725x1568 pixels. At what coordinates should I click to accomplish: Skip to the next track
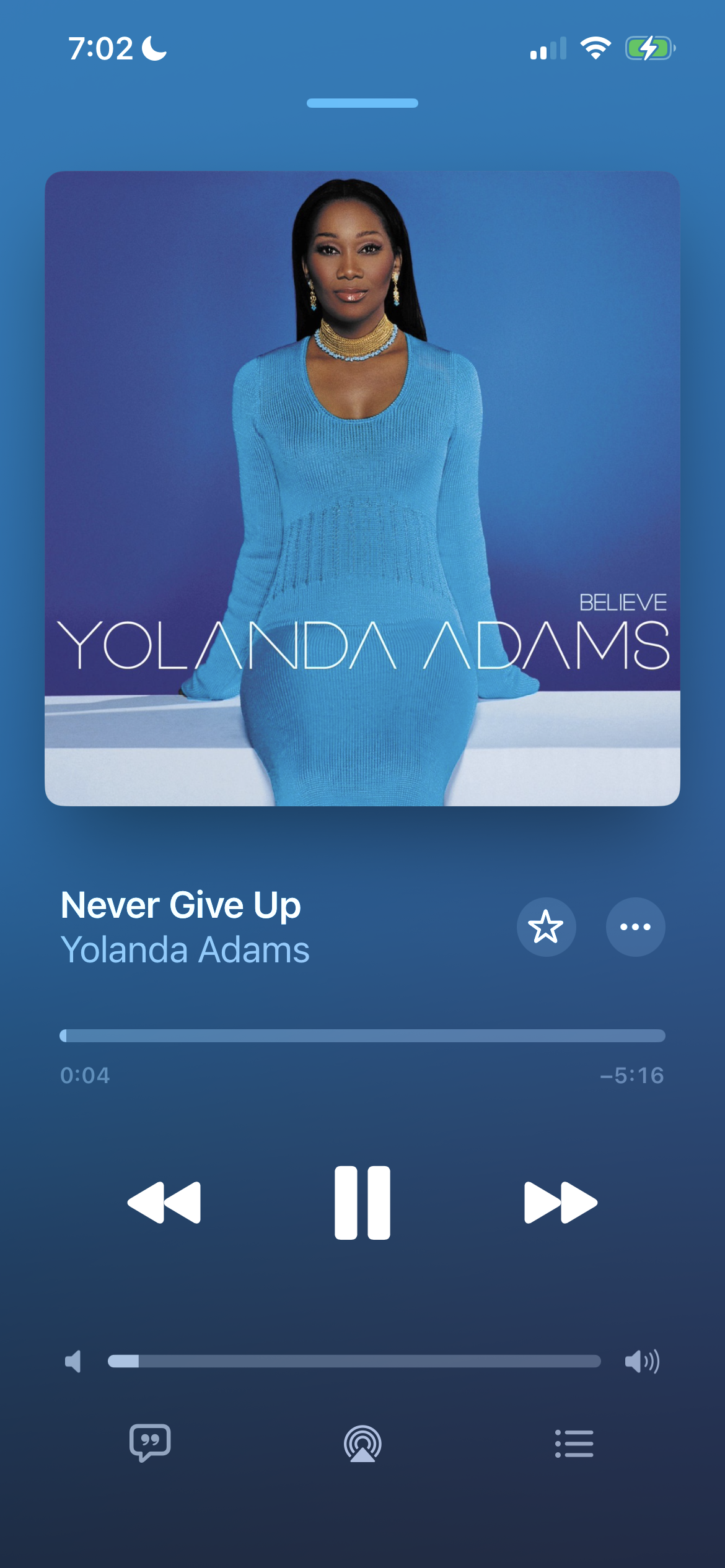pyautogui.click(x=560, y=1203)
